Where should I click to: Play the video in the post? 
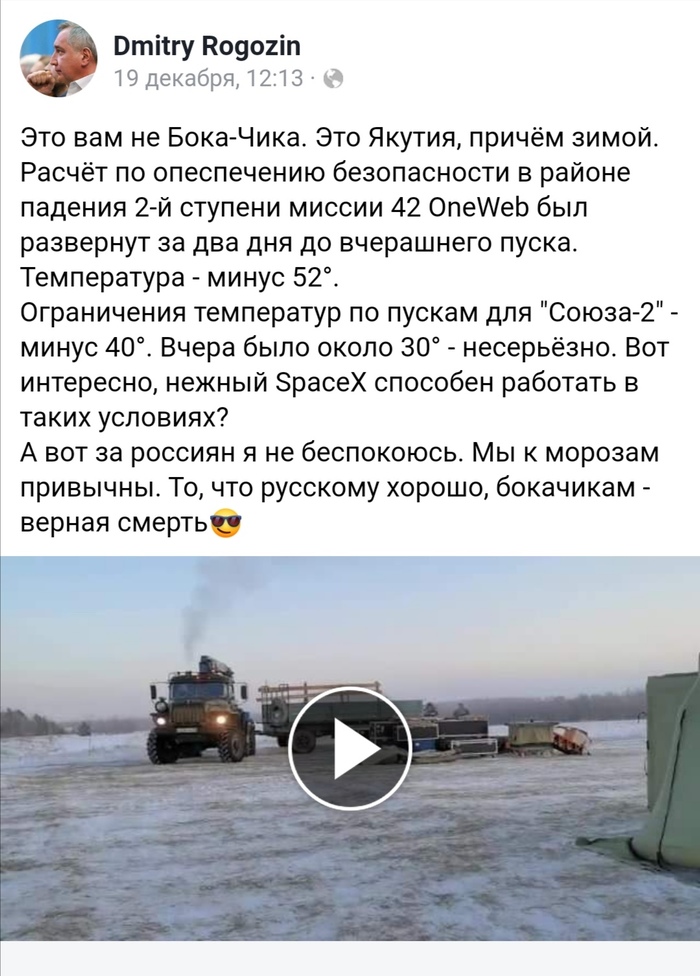point(349,748)
